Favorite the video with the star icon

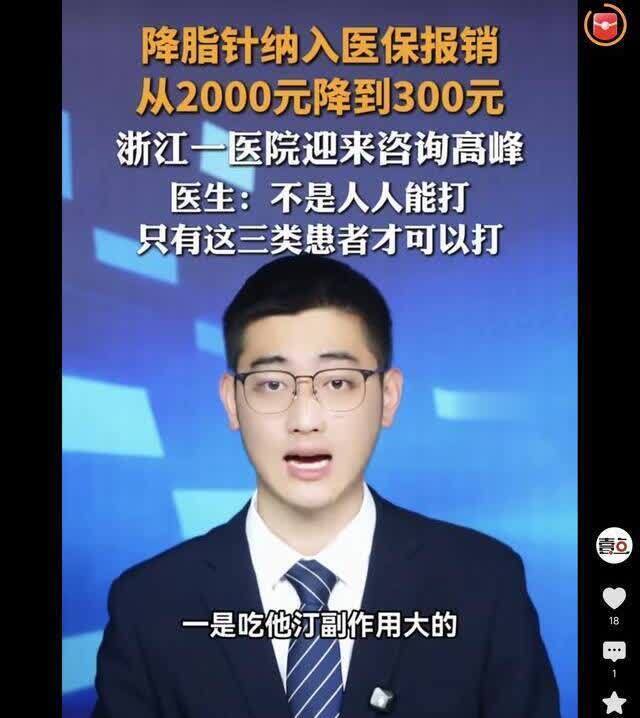pos(614,703)
